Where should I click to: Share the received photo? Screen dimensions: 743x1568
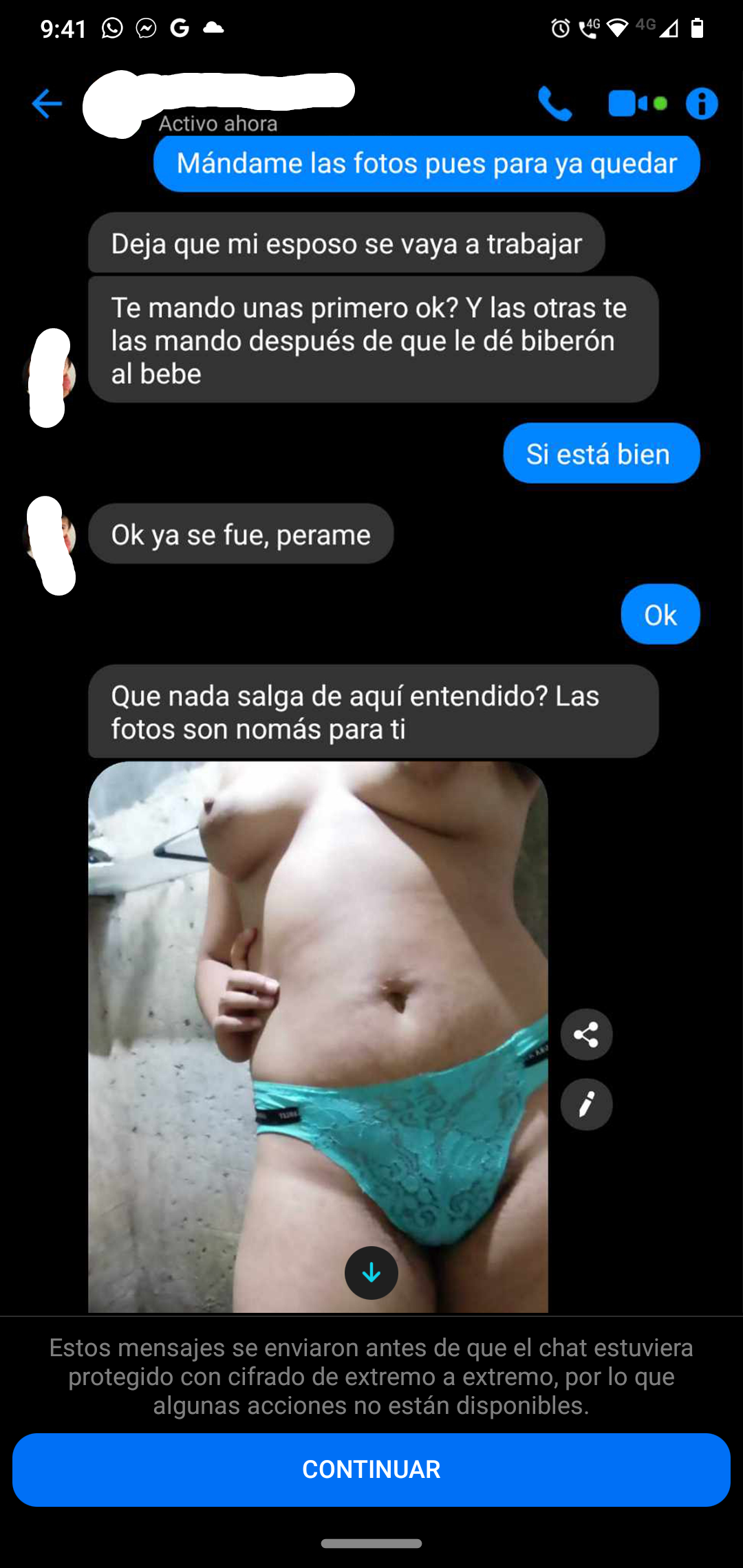[586, 1034]
